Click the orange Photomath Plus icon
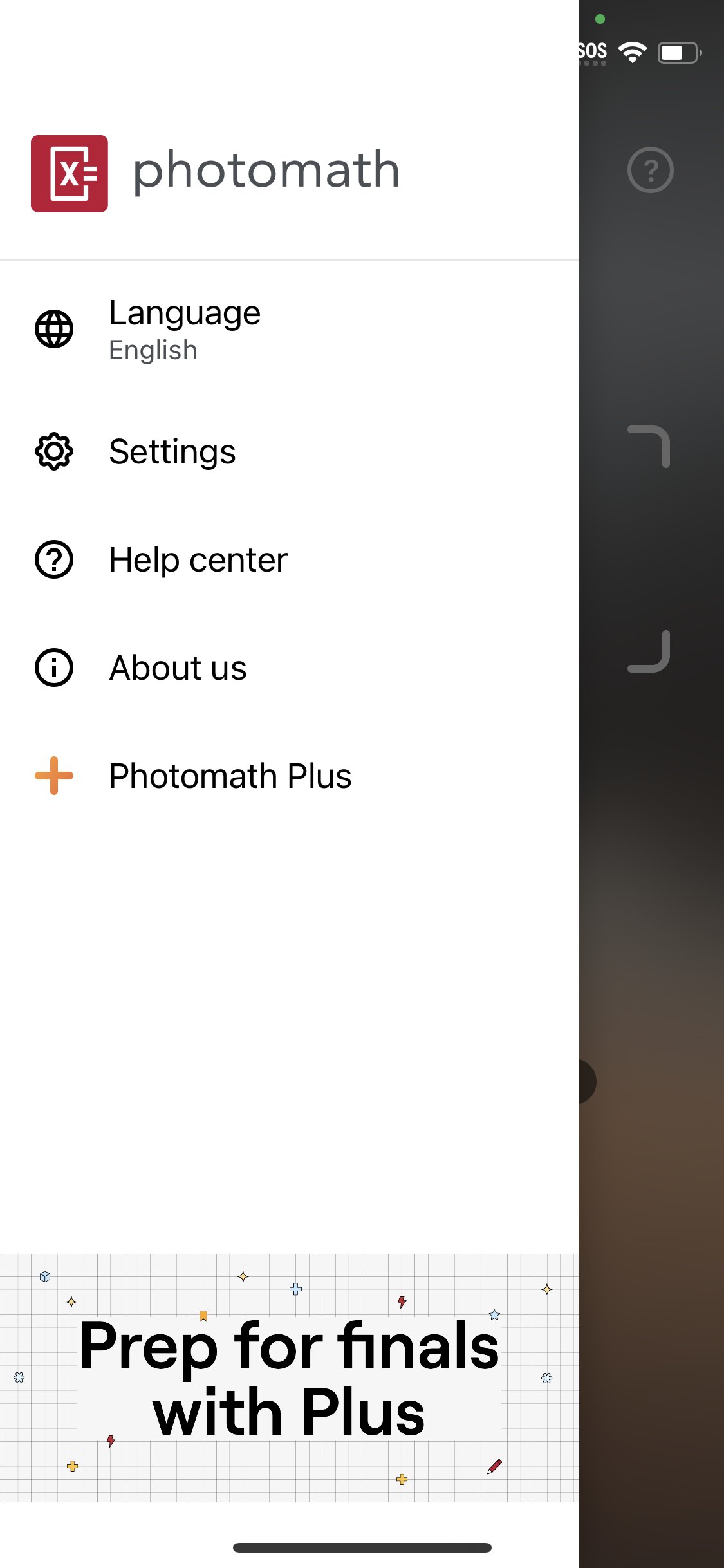724x1568 pixels. click(54, 776)
